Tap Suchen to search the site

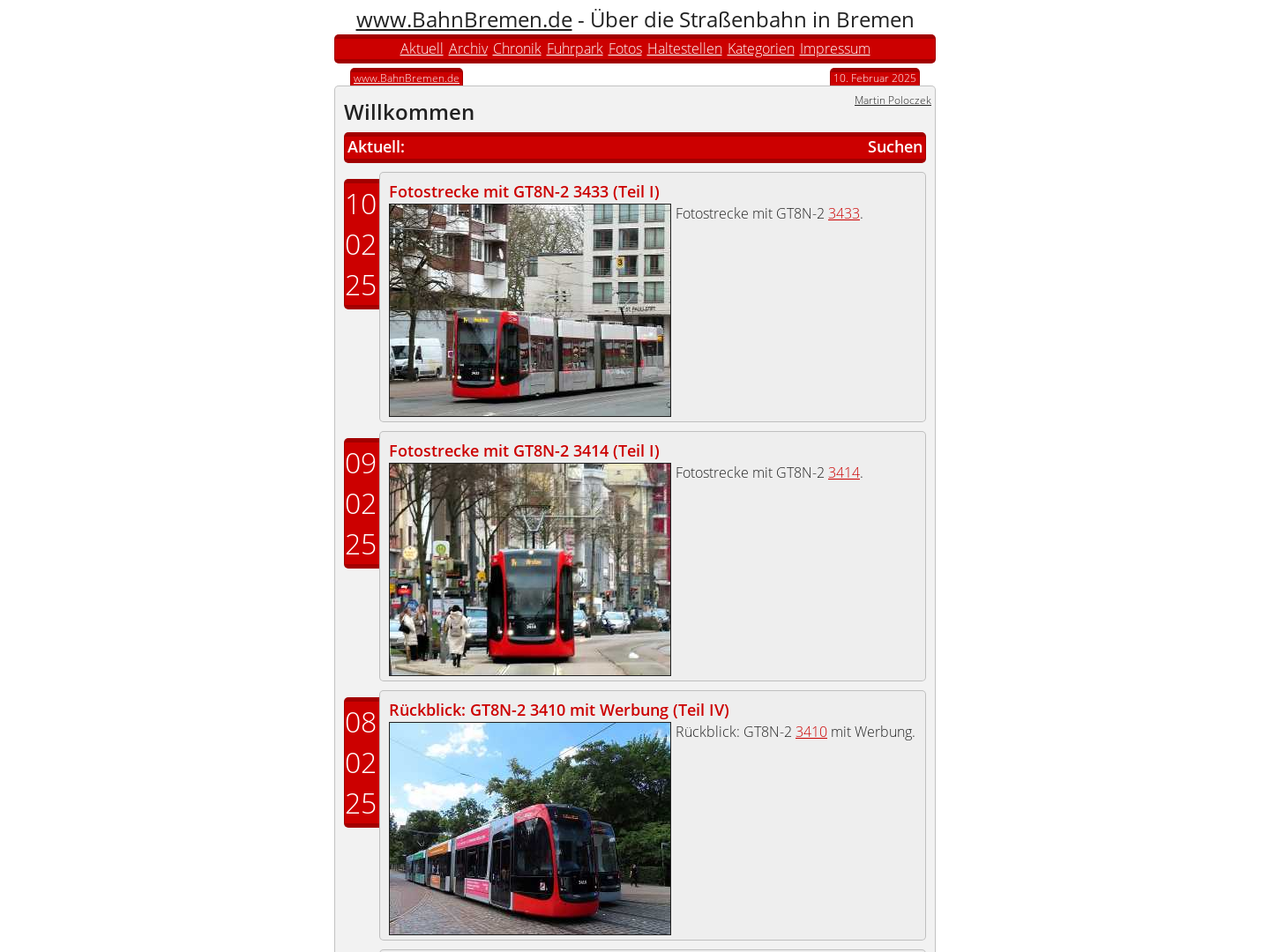click(x=894, y=147)
